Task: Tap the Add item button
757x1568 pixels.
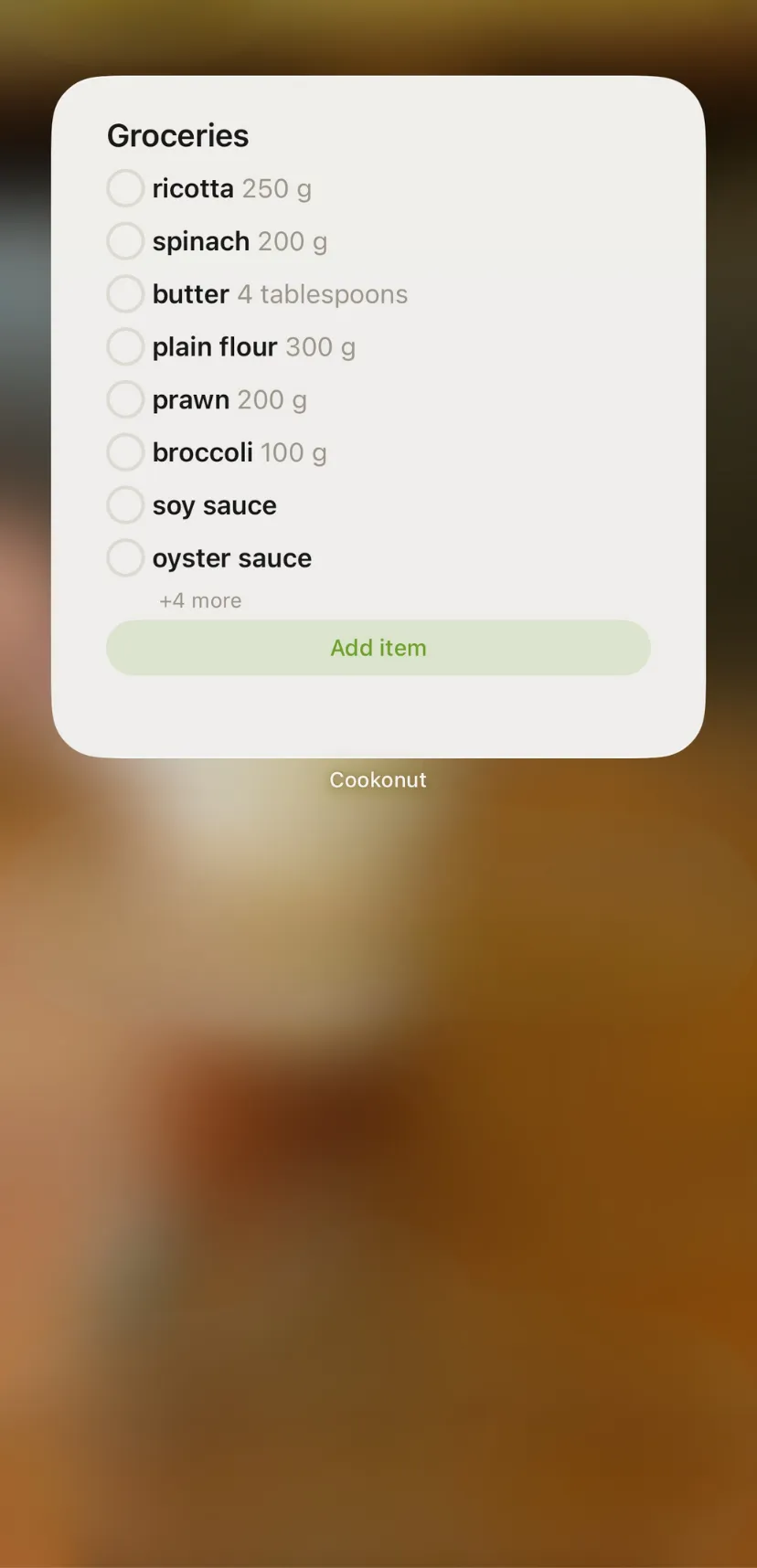Action: (378, 648)
